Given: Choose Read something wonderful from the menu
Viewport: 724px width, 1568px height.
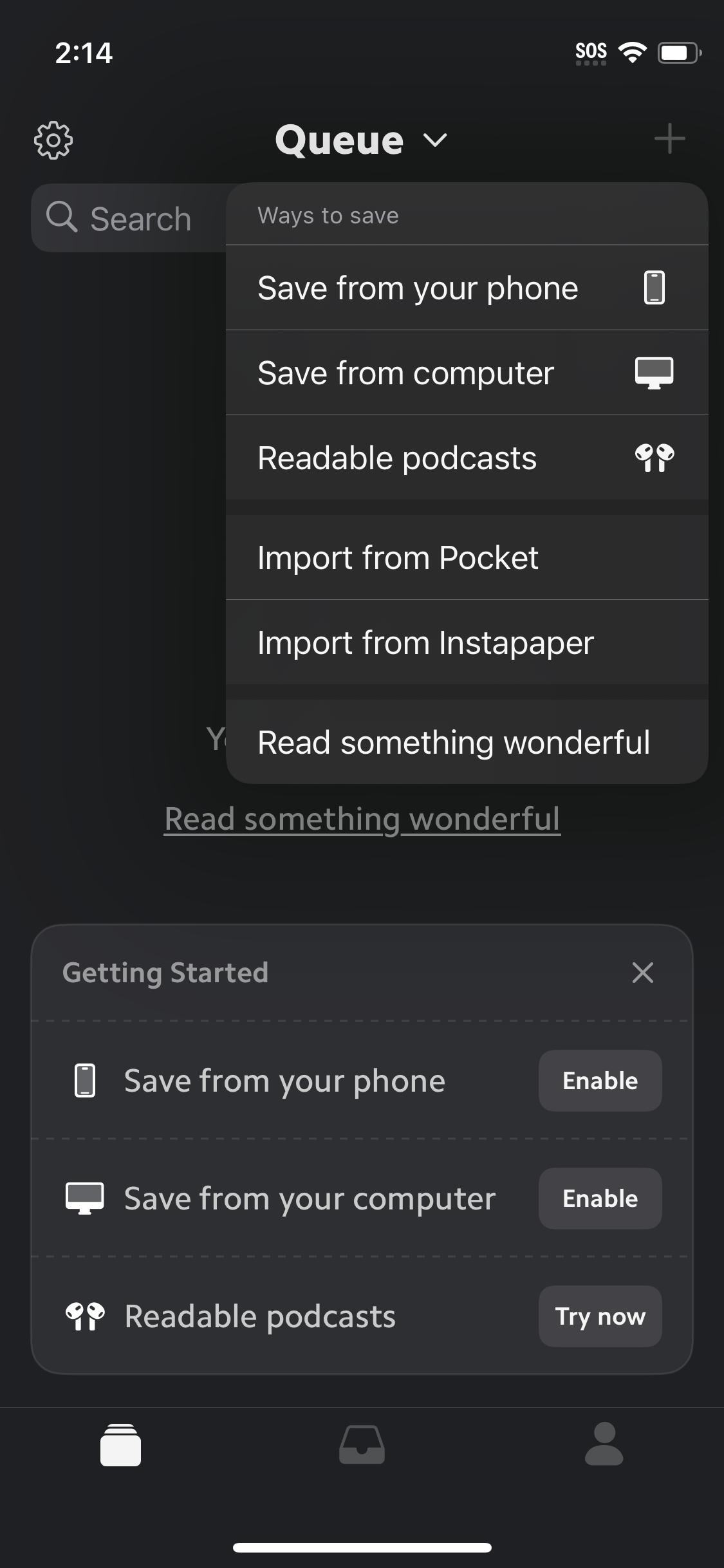Looking at the screenshot, I should click(454, 742).
